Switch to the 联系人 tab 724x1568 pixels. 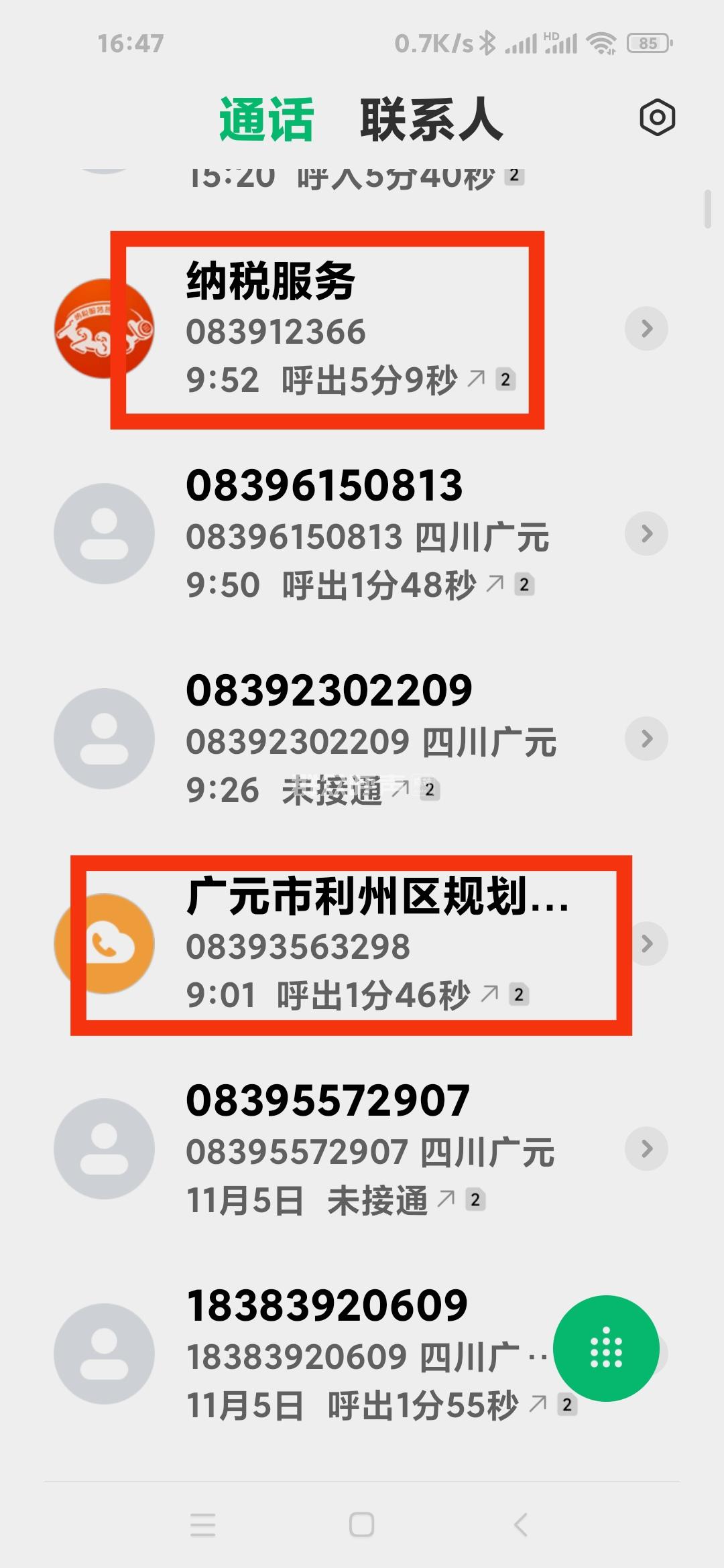tap(431, 121)
